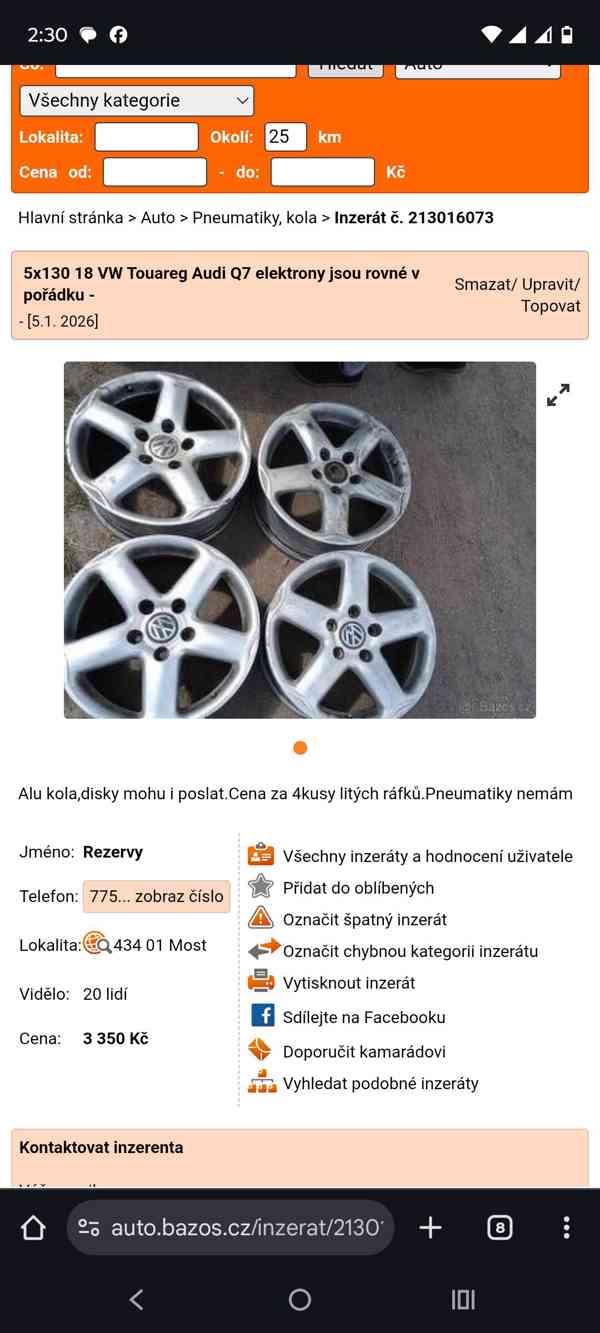Share via Sdílejte na Facebooku
This screenshot has width=600, height=1333.
tap(363, 1017)
